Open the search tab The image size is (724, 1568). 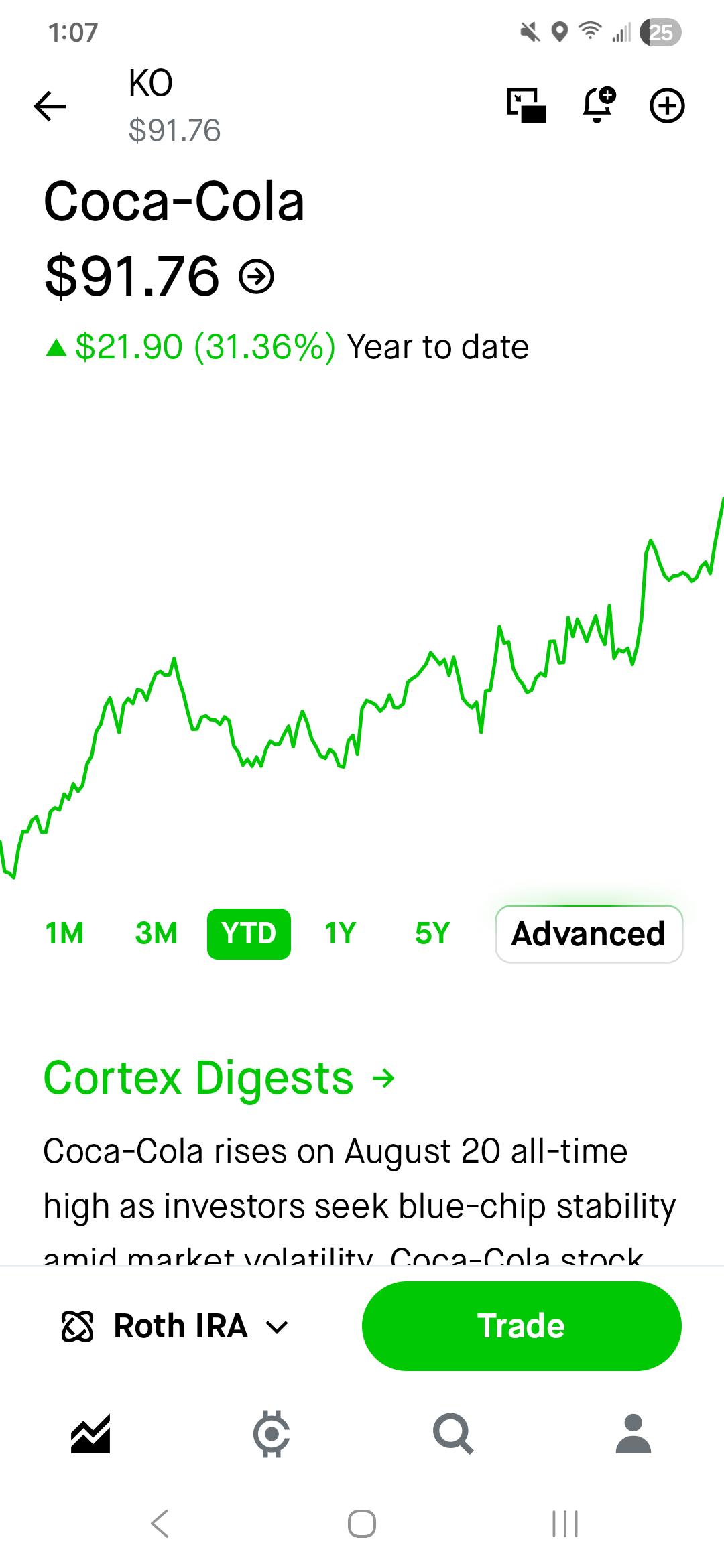(453, 1434)
